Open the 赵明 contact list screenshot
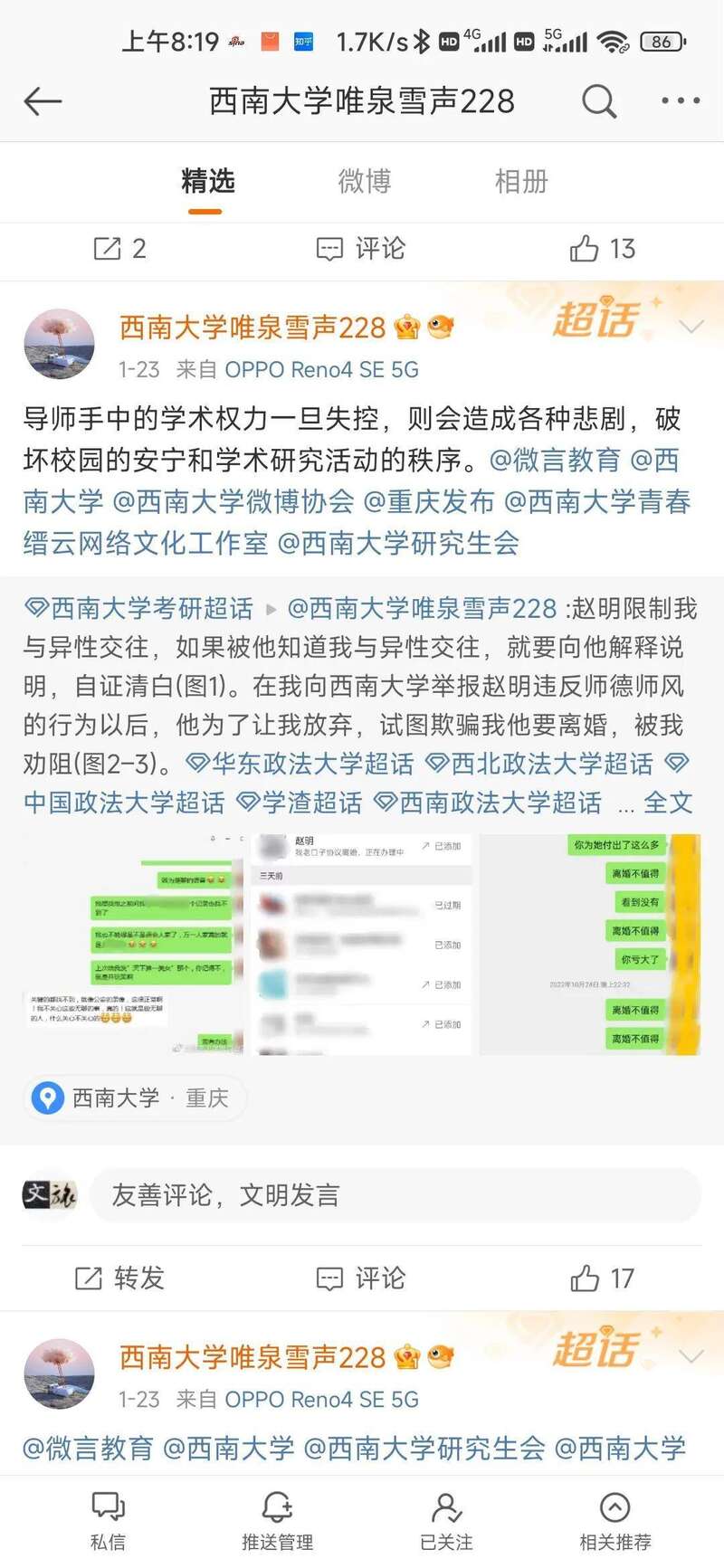 click(362, 944)
